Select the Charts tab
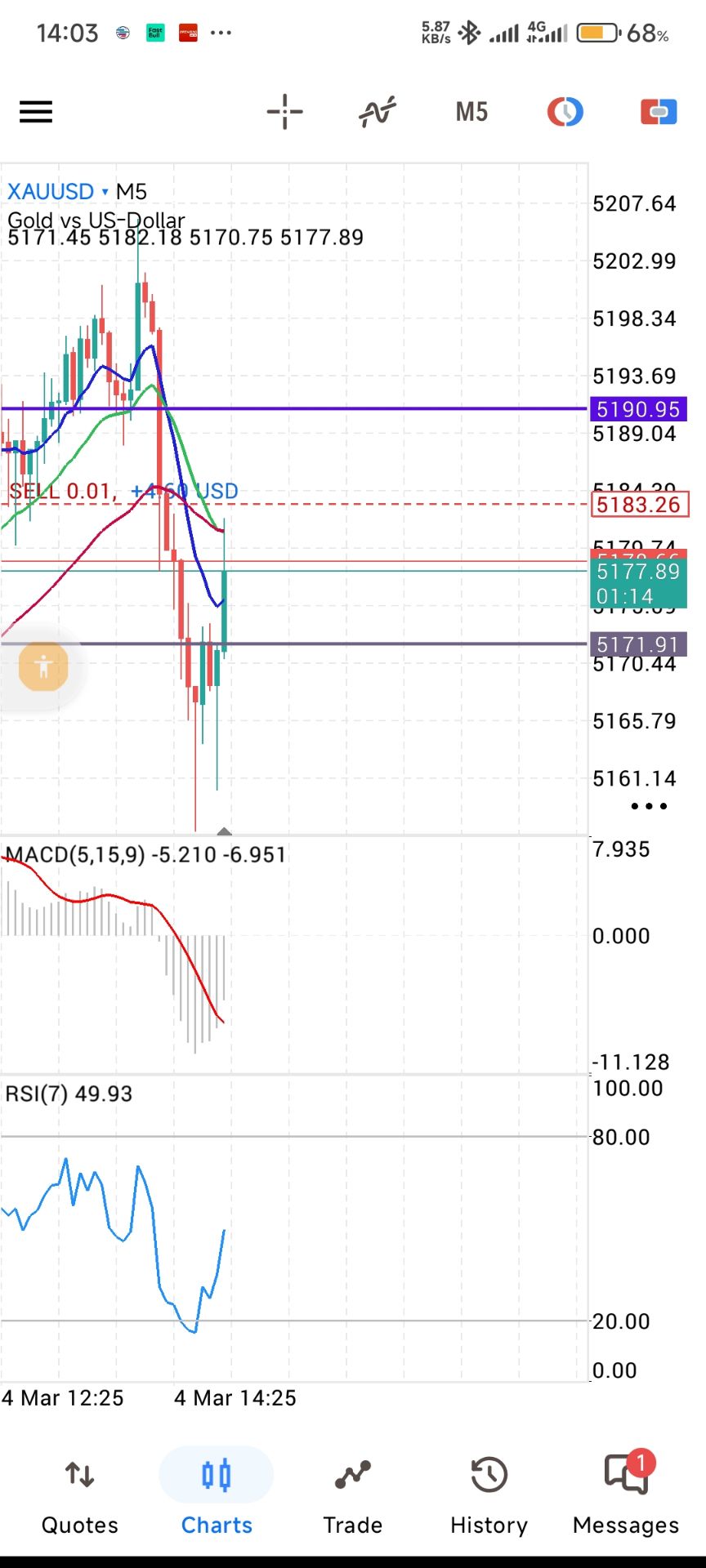 [217, 1493]
